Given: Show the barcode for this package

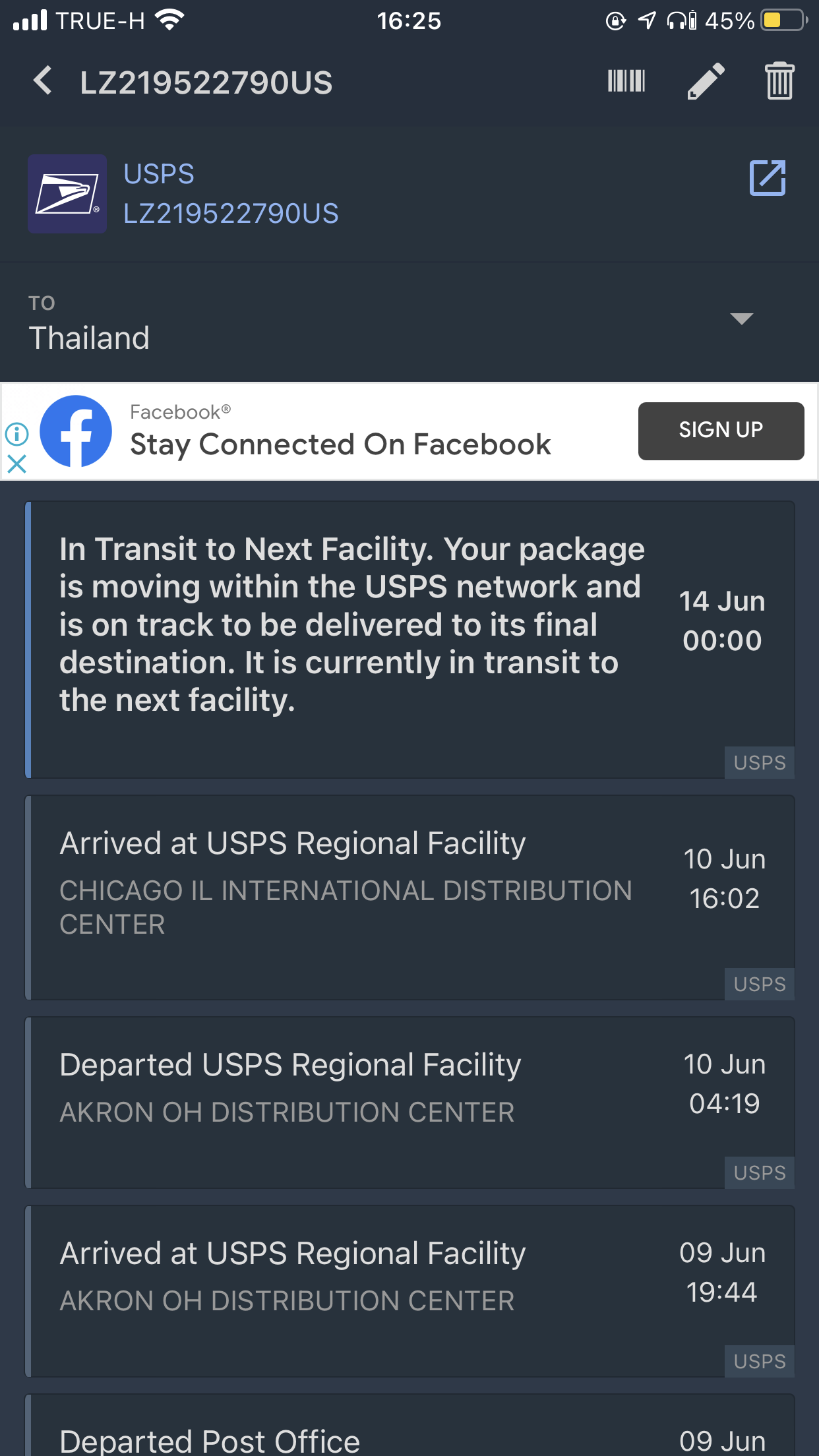Looking at the screenshot, I should 626,81.
